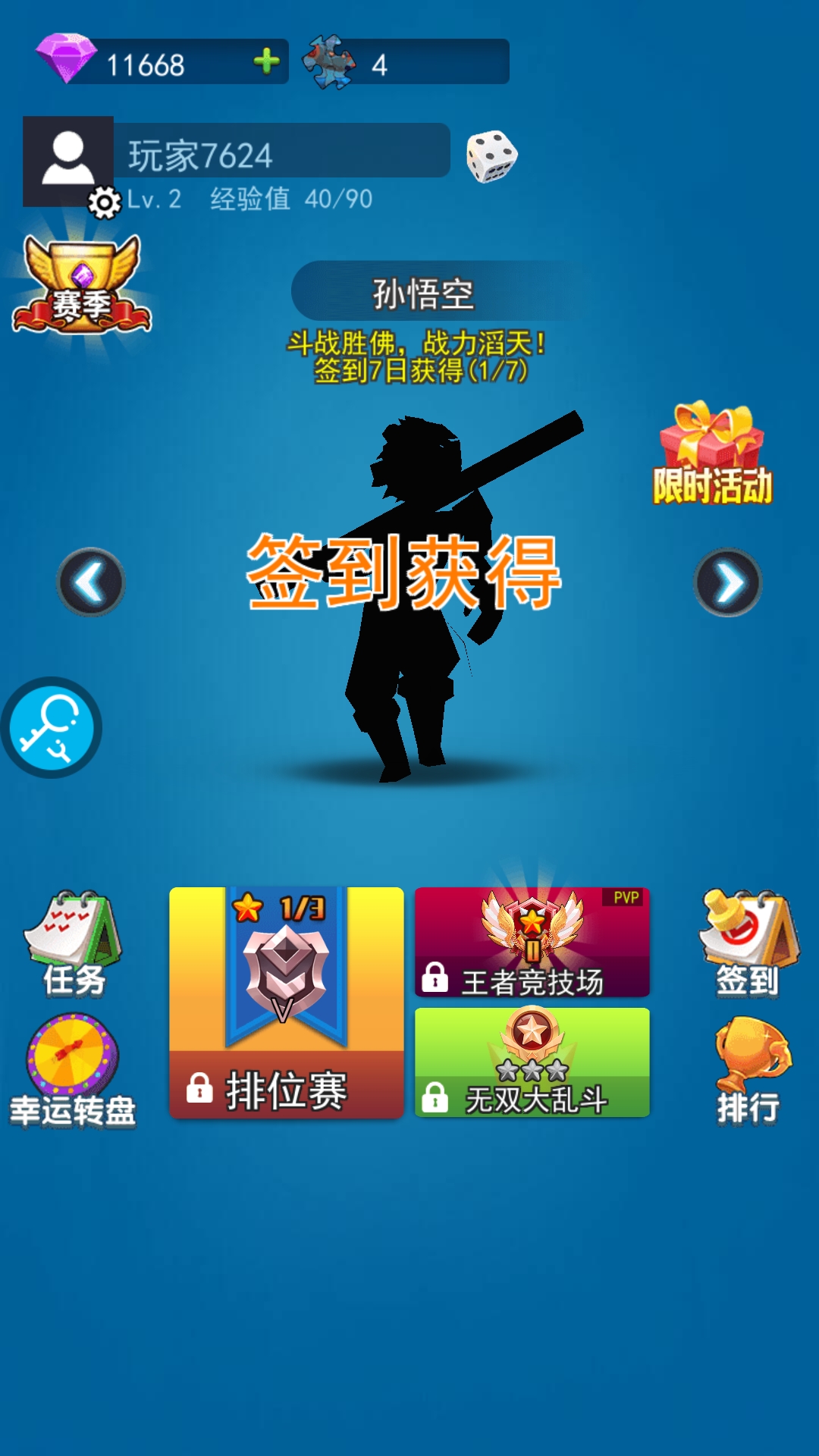Open the 任务 tasks calendar
Viewport: 819px width, 1456px height.
[x=74, y=943]
